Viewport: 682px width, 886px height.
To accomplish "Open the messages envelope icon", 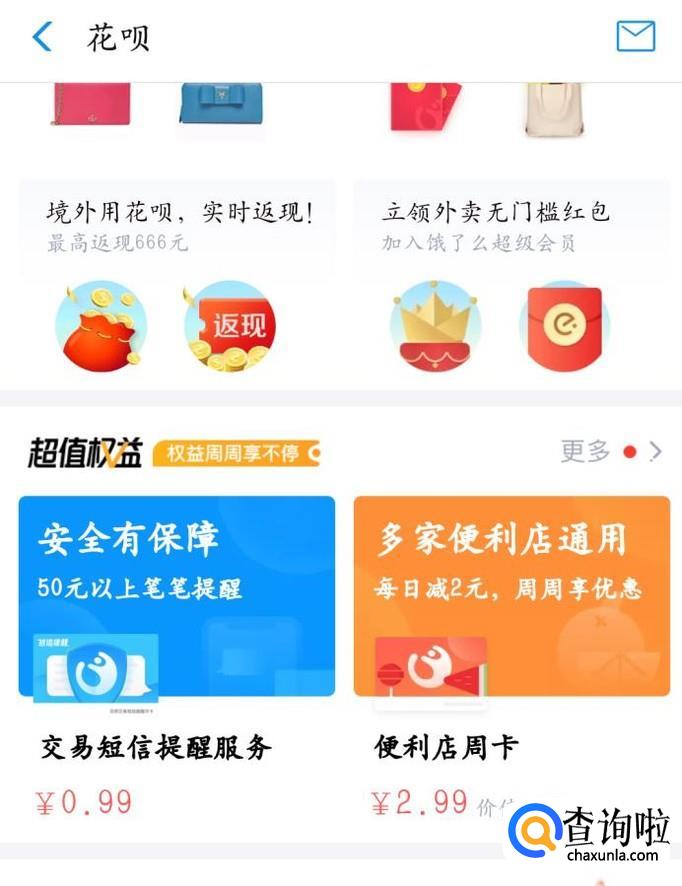I will tap(635, 37).
